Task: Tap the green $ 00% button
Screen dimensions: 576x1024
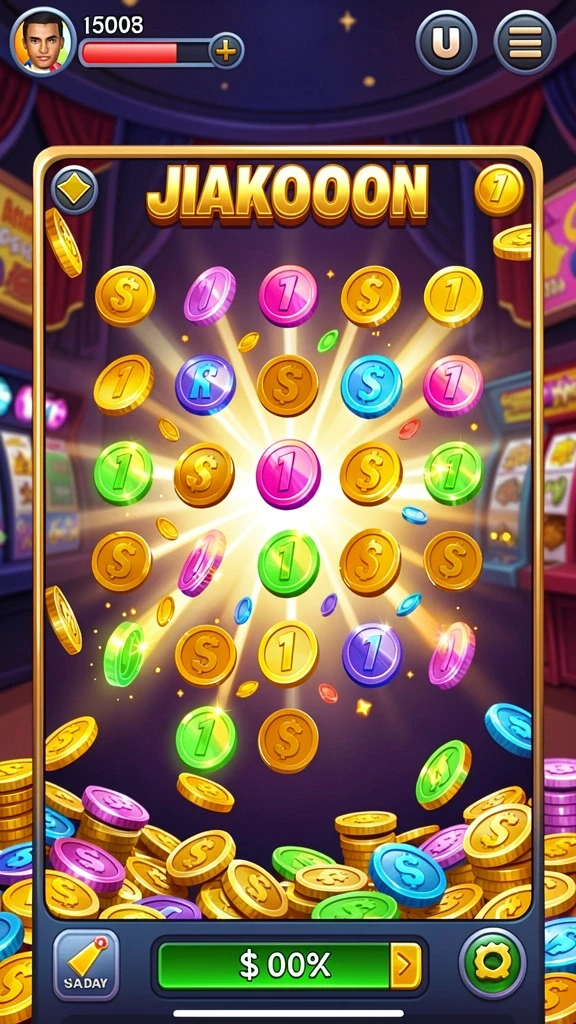Action: [274, 965]
